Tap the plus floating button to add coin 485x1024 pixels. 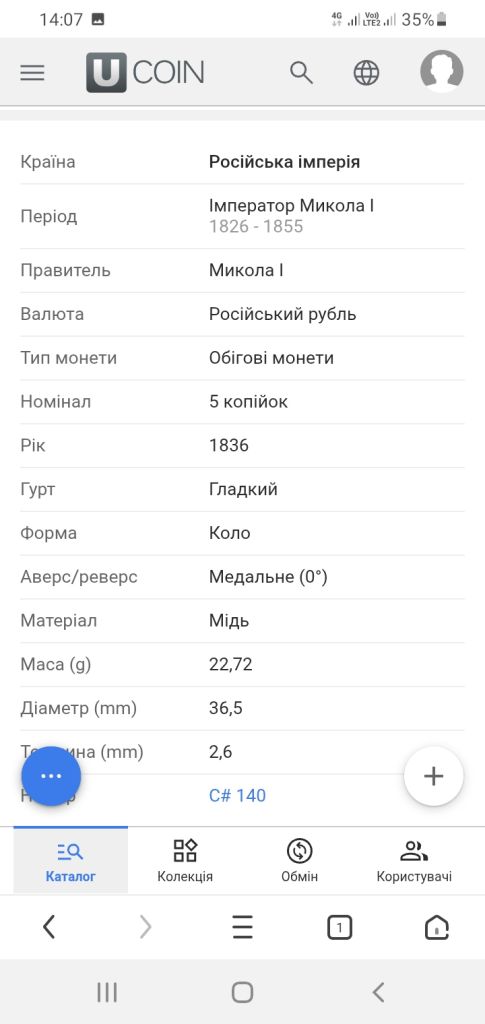[433, 776]
